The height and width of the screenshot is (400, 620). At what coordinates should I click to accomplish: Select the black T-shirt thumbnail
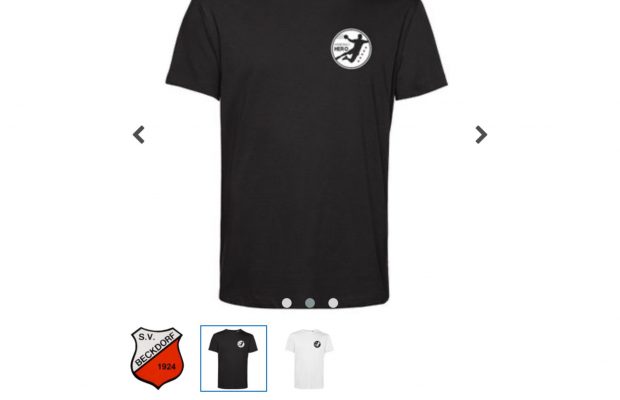point(233,358)
